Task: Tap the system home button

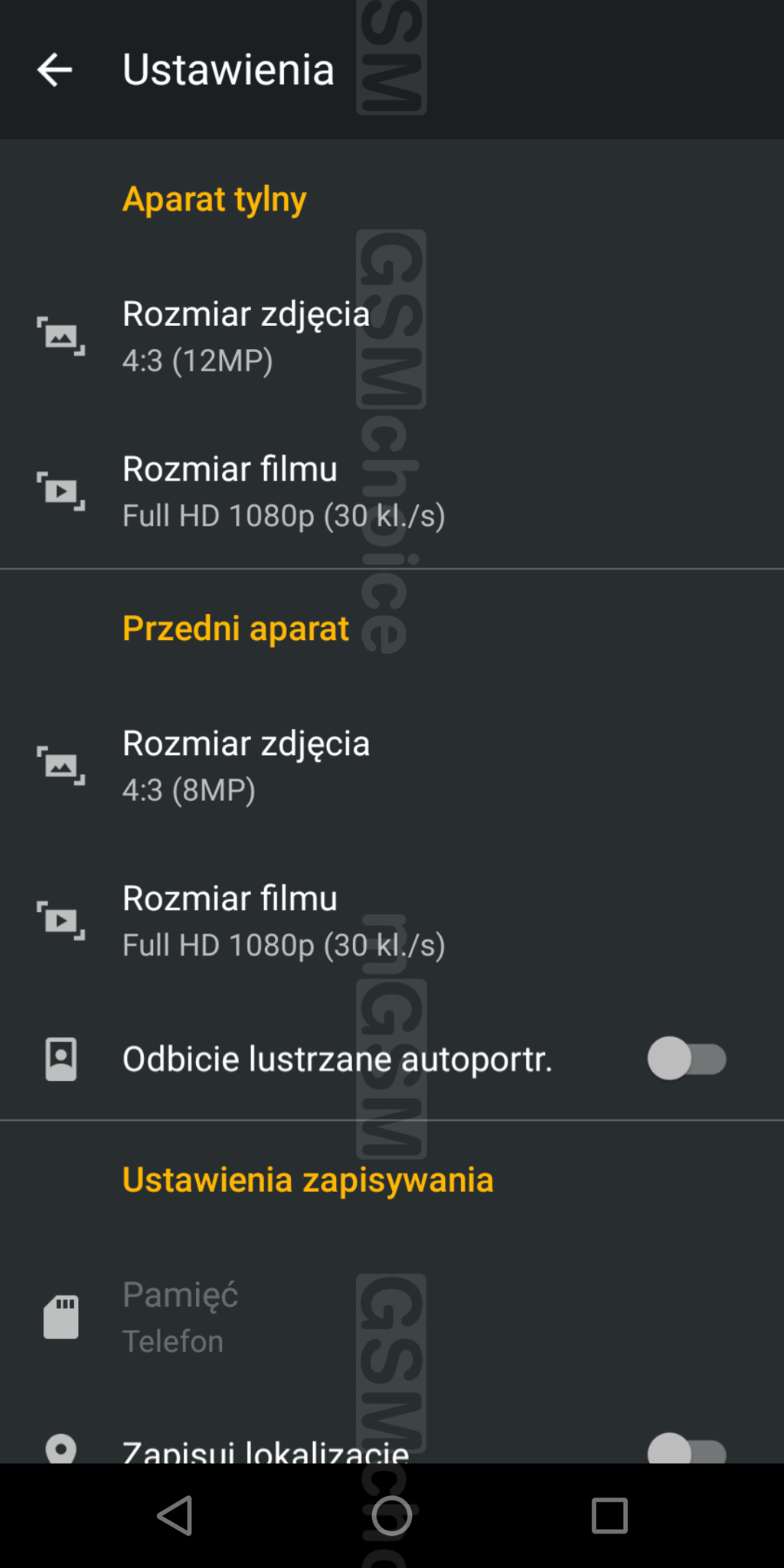Action: point(391,1515)
